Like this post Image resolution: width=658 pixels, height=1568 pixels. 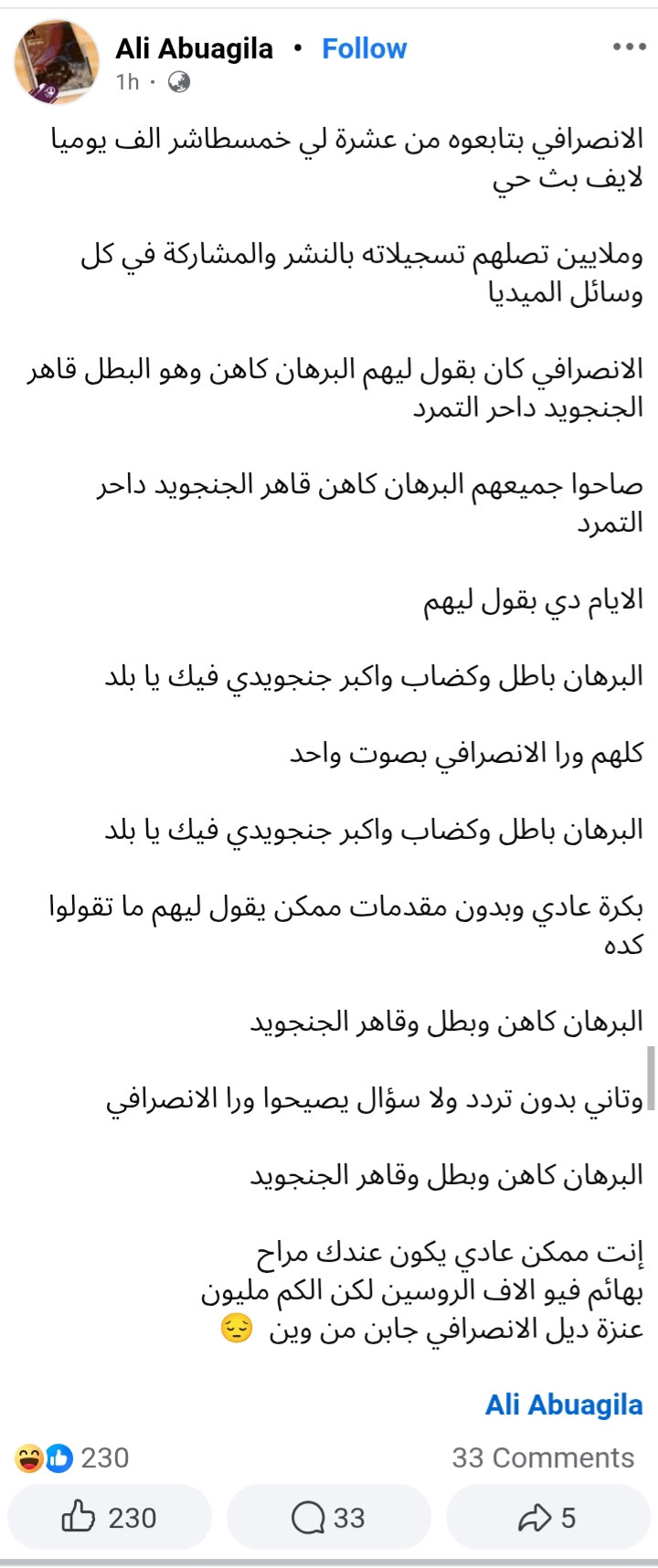pyautogui.click(x=110, y=1518)
